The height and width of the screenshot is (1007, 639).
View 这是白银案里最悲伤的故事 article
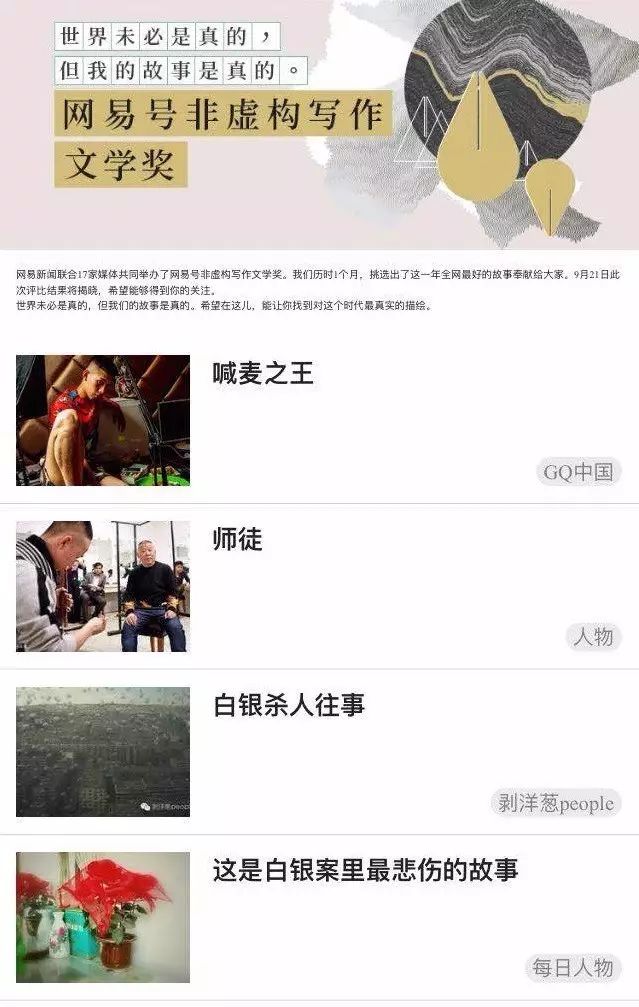tap(365, 870)
